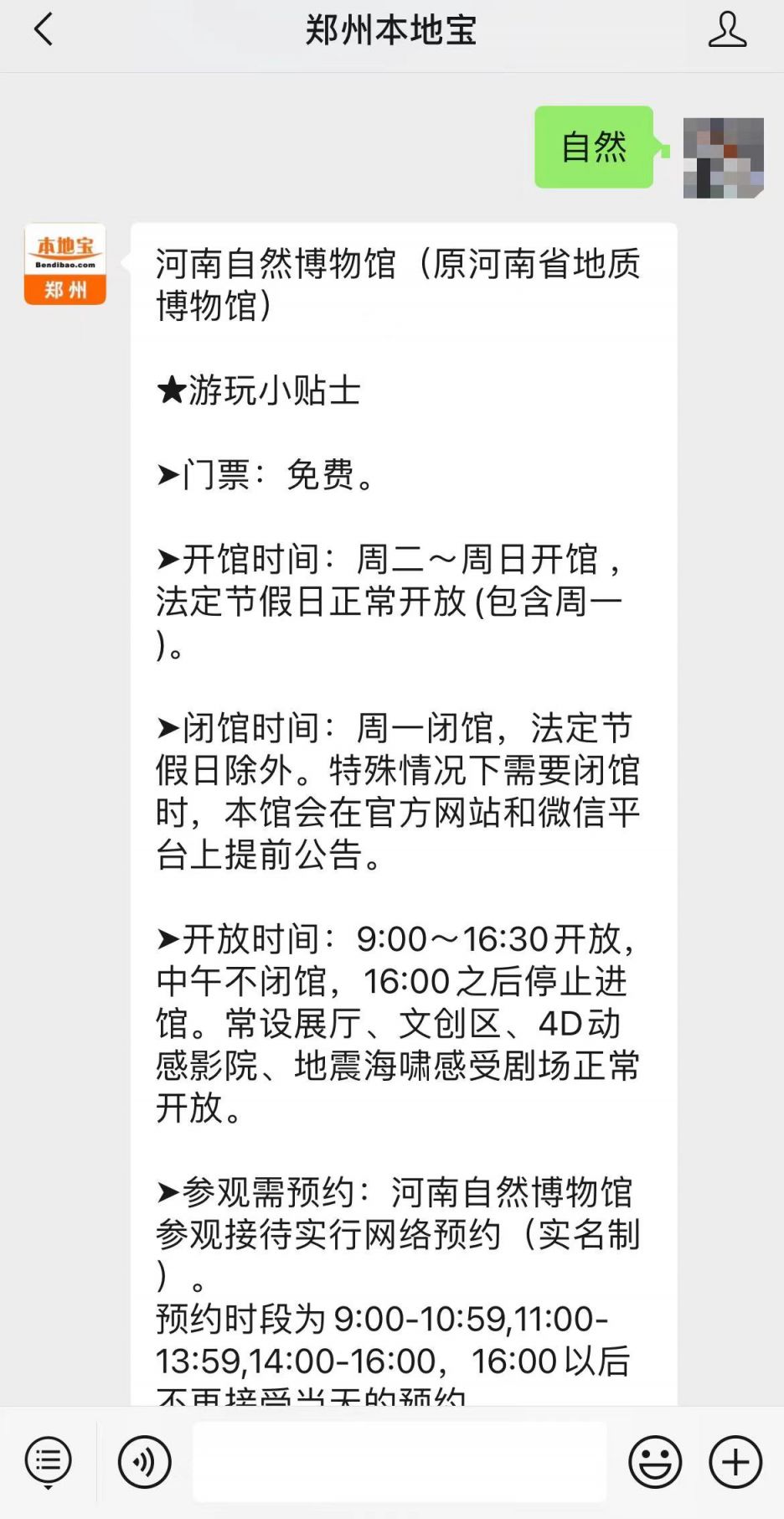Tap my own avatar beside 自然
784x1519 pixels.
pyautogui.click(x=723, y=158)
